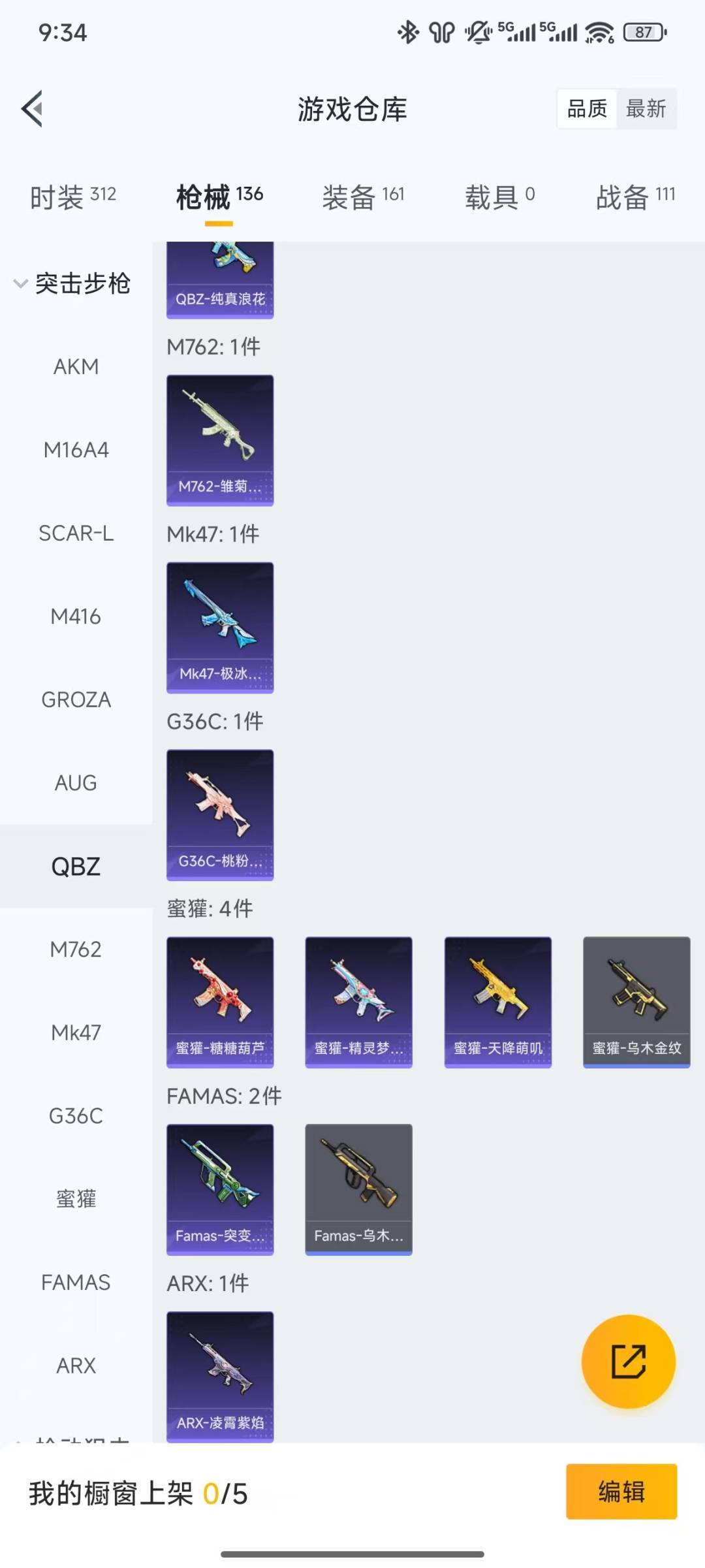Switch to the 时装 tab
Screen dimensions: 705x1568
click(x=73, y=196)
